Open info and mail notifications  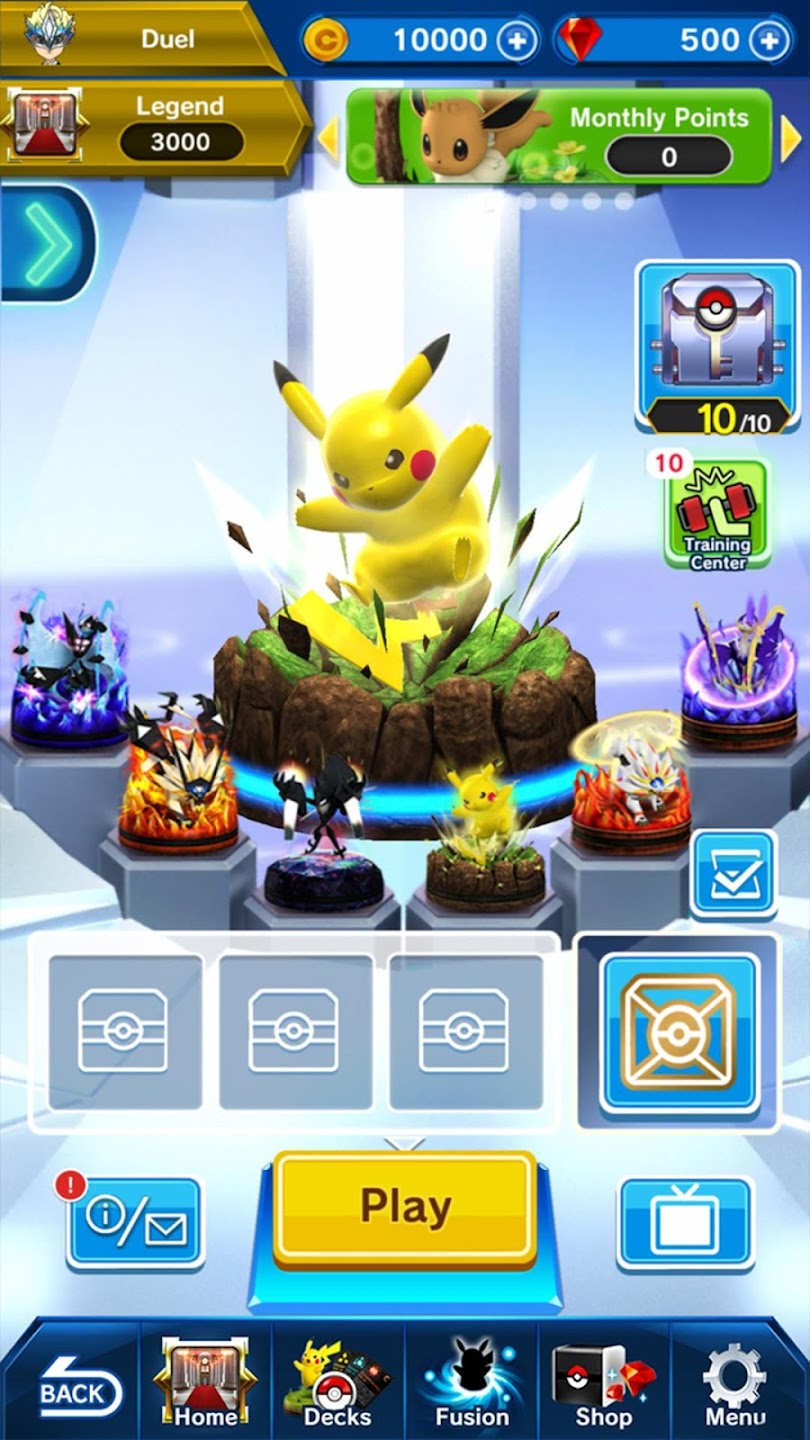[135, 1223]
